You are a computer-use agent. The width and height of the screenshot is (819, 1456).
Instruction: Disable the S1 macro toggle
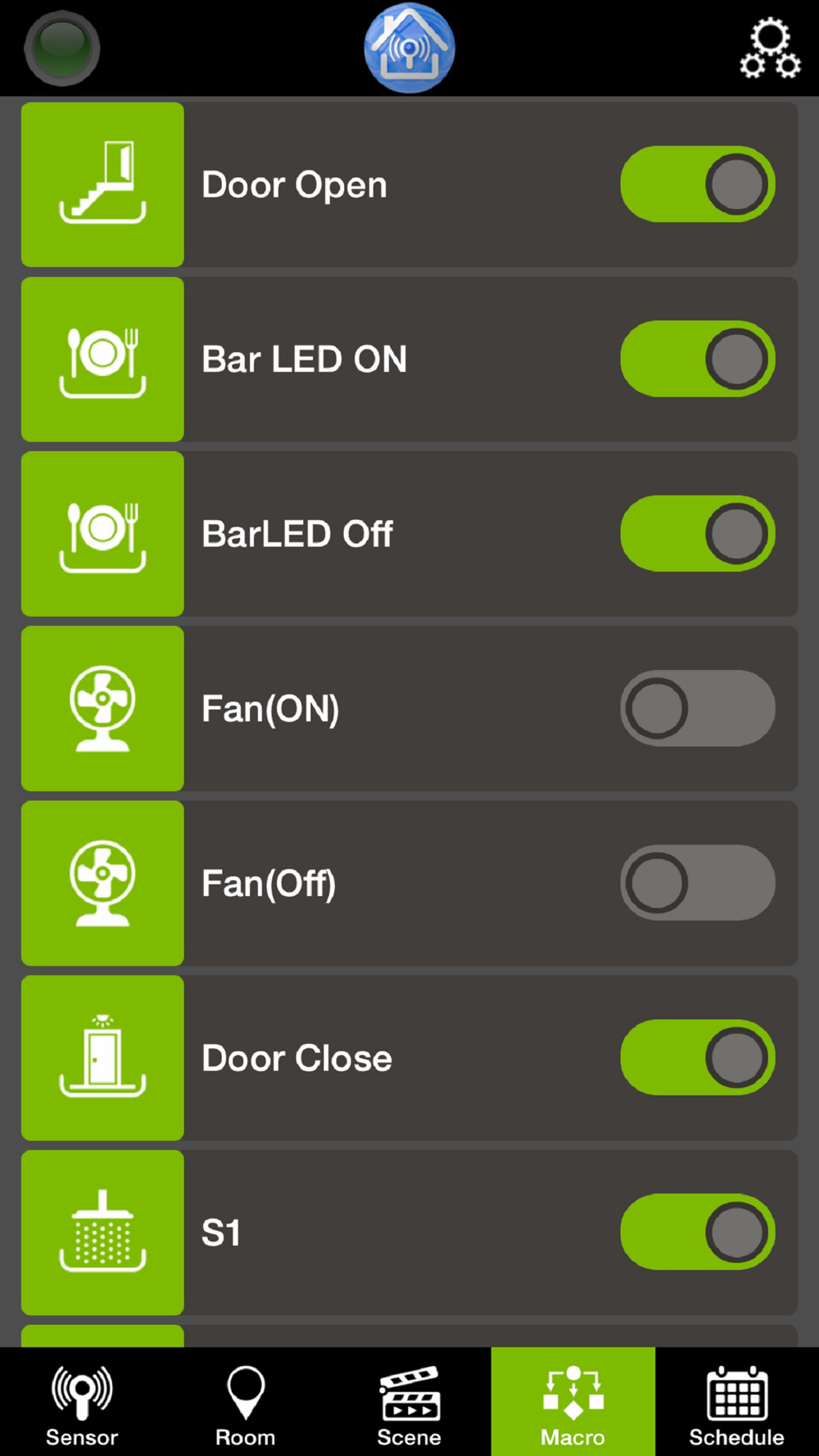698,1232
